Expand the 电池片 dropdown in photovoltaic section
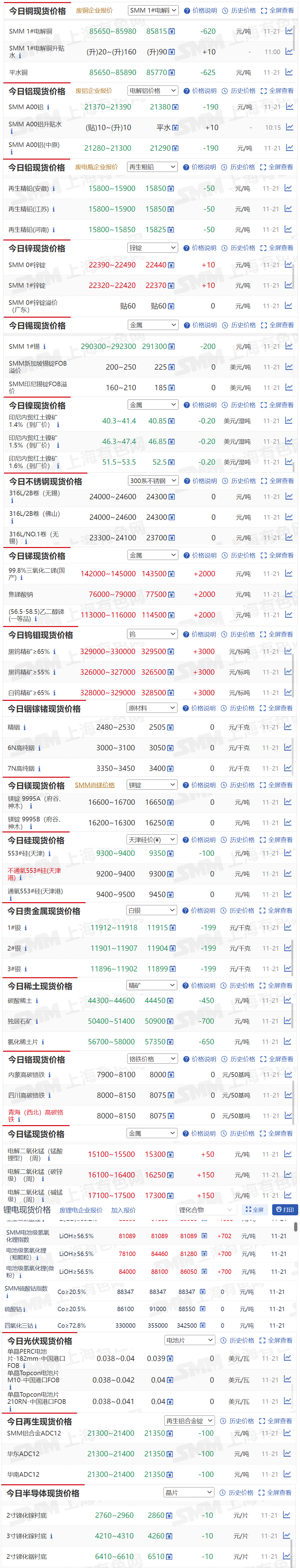 point(190,1340)
